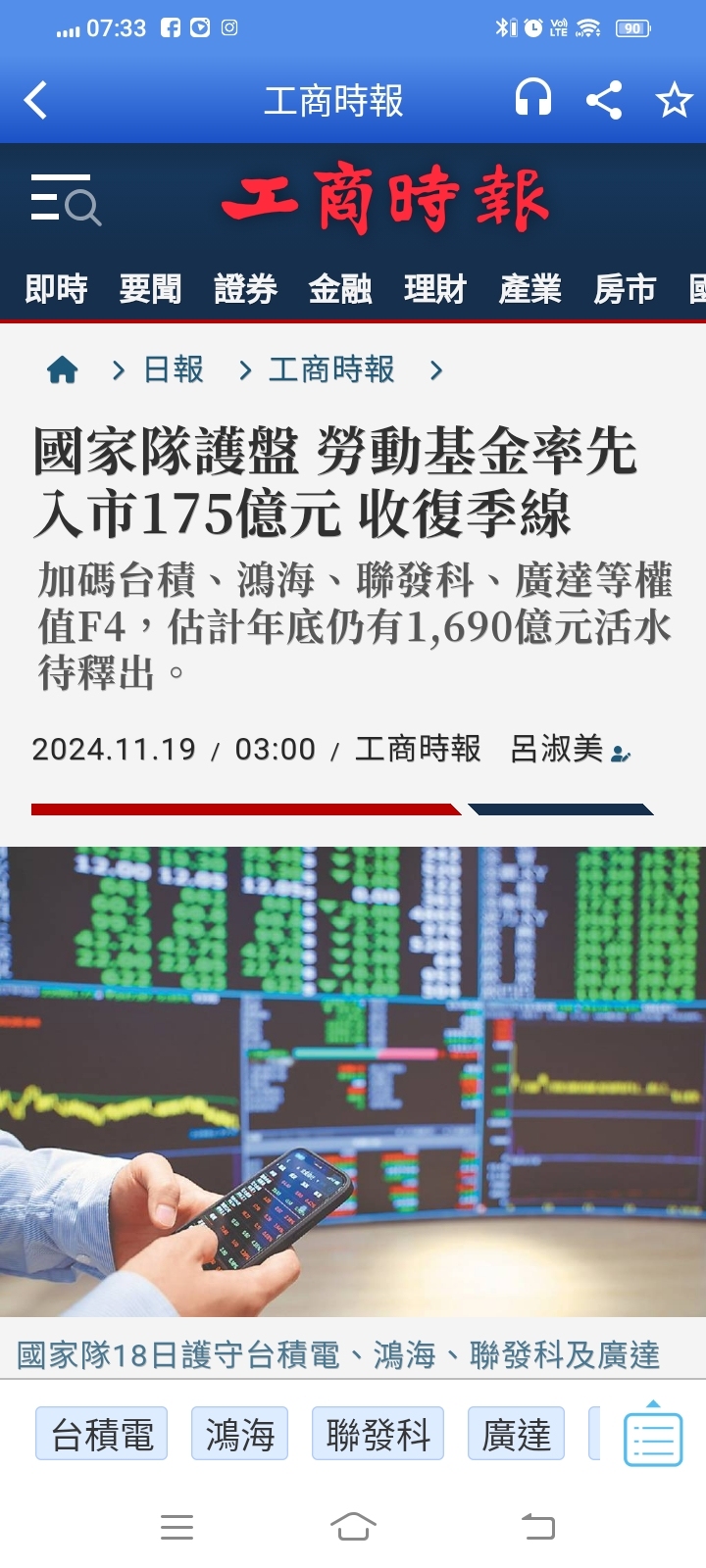This screenshot has height=1568, width=706.
Task: Open the menu search icon beside the logo
Action: (66, 203)
